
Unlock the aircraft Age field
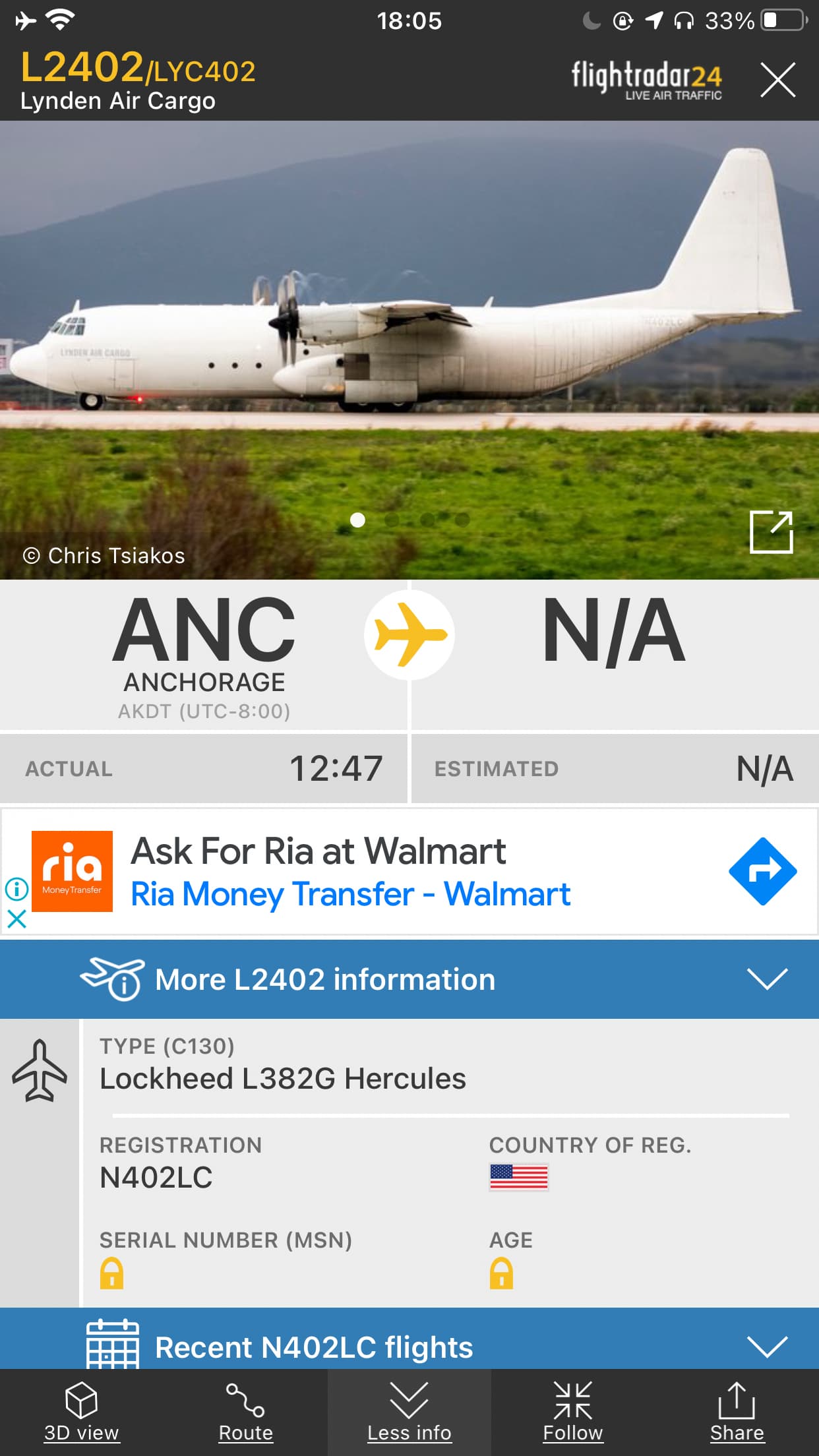(501, 1273)
